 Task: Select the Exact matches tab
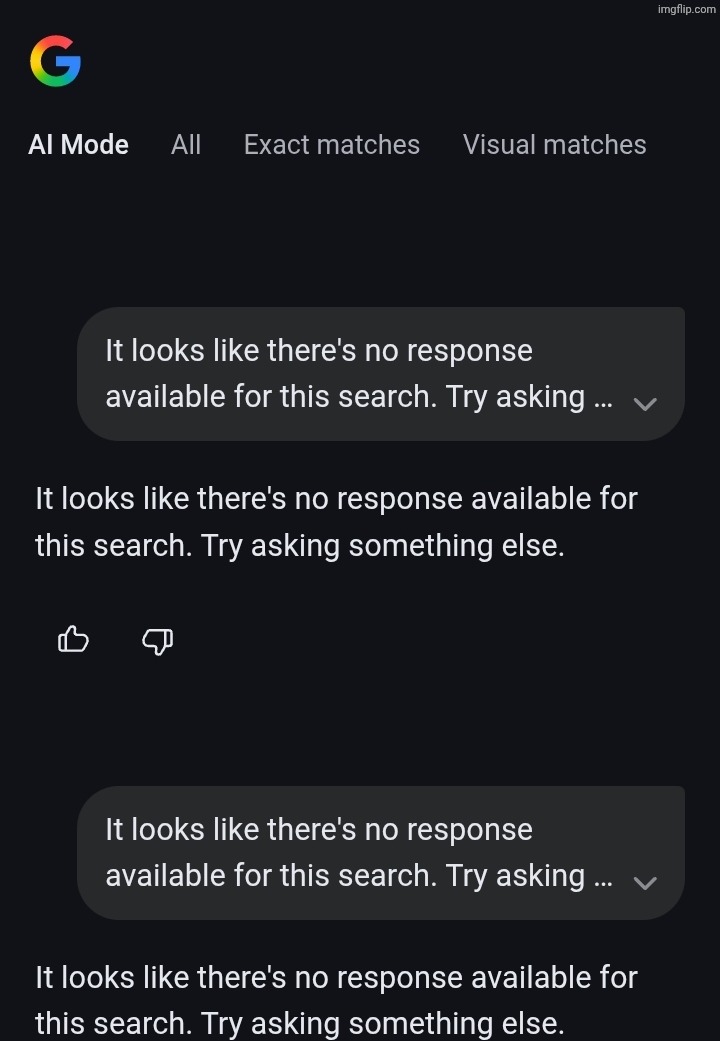coord(331,144)
